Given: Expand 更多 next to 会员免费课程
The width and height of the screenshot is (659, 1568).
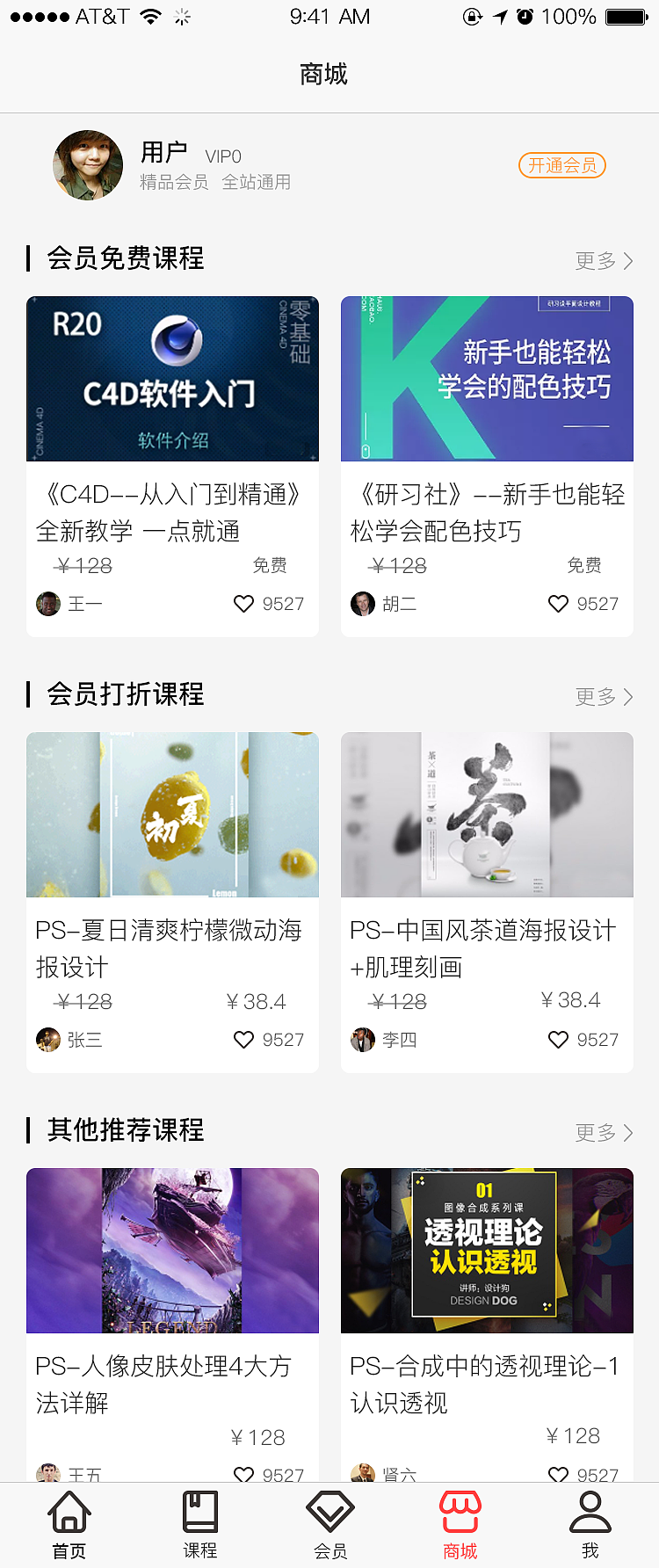Looking at the screenshot, I should coord(604,260).
